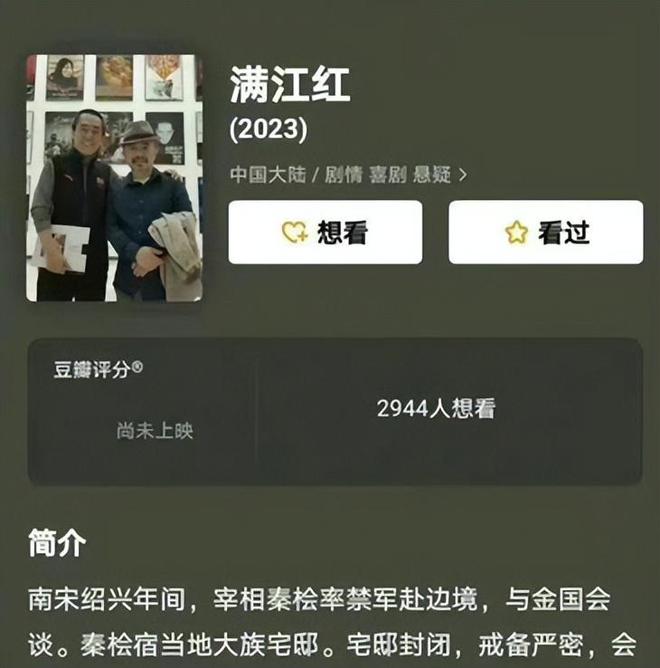
Task: Tap the 看过 button
Action: tap(545, 232)
